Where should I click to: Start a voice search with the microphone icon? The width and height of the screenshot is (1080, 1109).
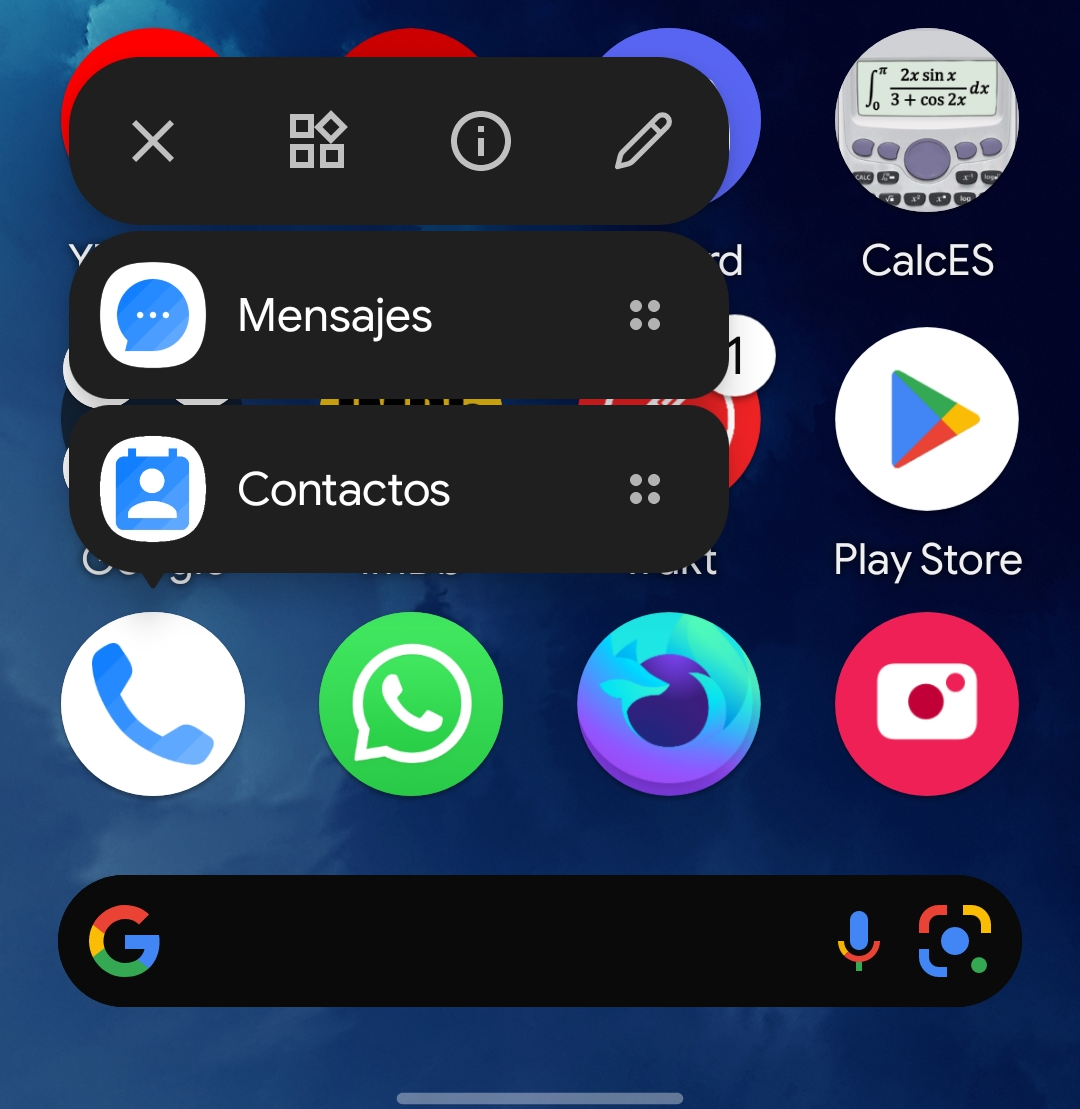(858, 940)
